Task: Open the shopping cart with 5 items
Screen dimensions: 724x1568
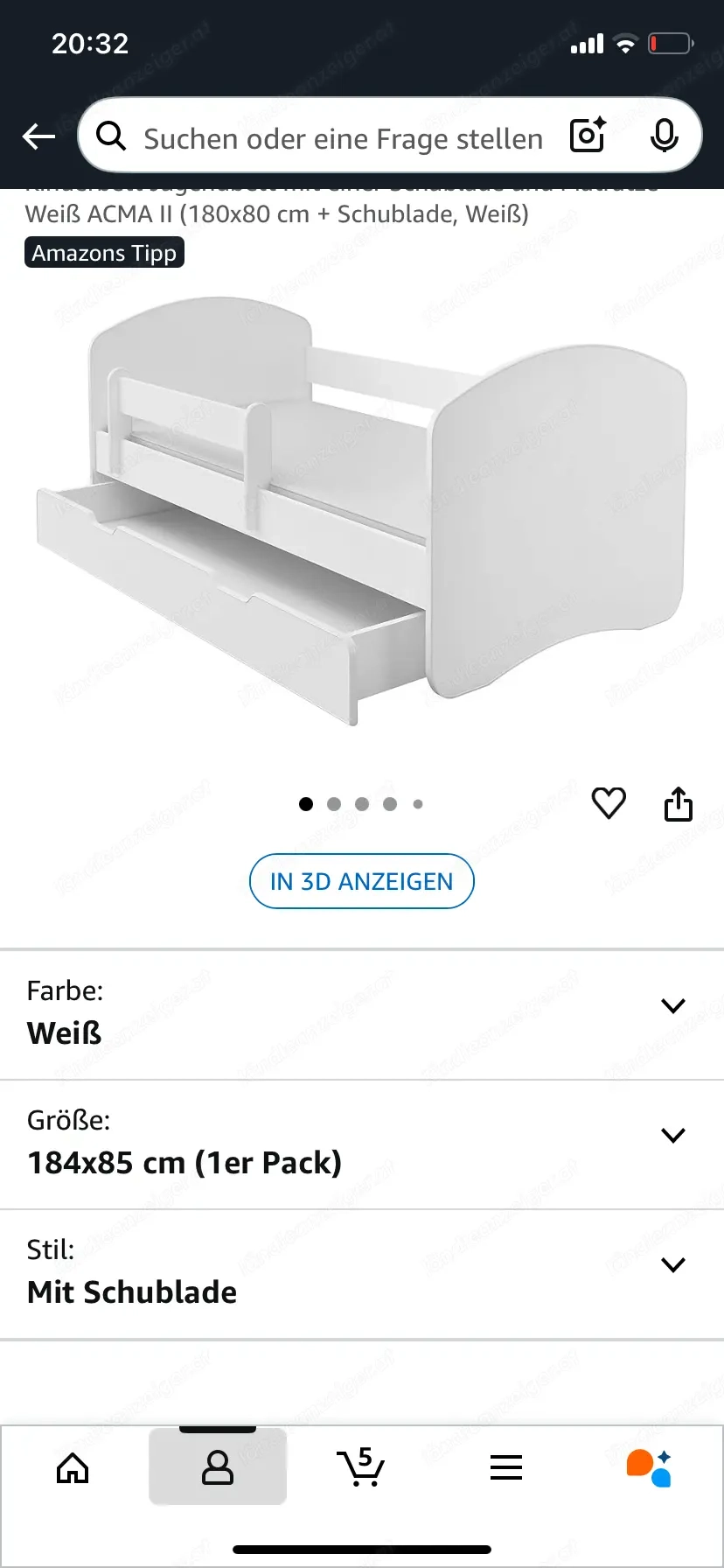Action: click(362, 1466)
